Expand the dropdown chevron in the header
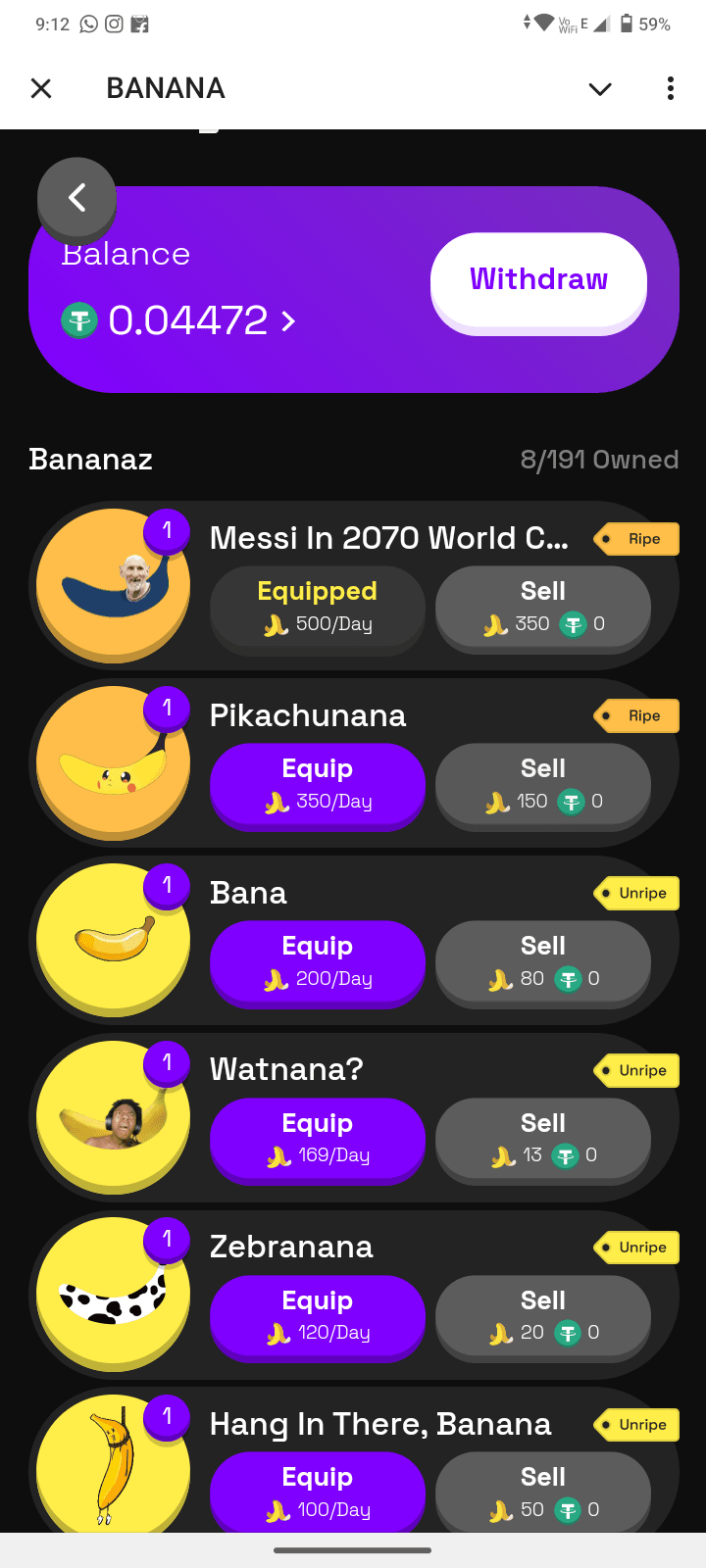706x1568 pixels. click(x=599, y=89)
